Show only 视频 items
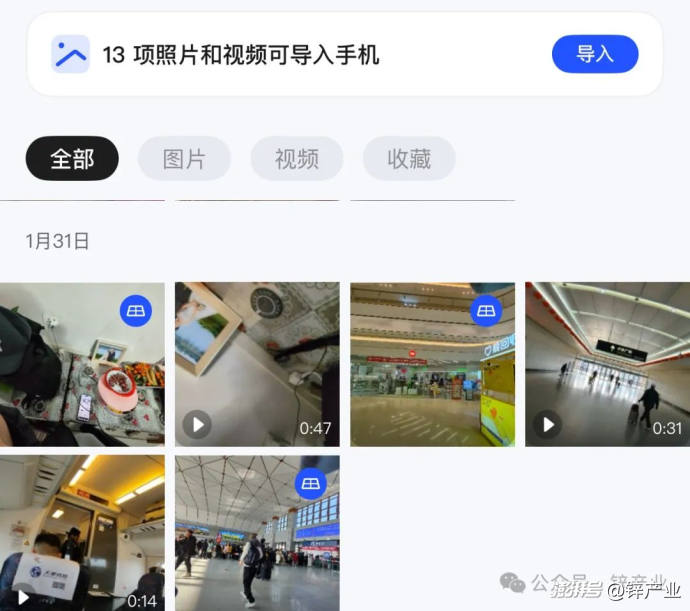The image size is (690, 611). 297,158
